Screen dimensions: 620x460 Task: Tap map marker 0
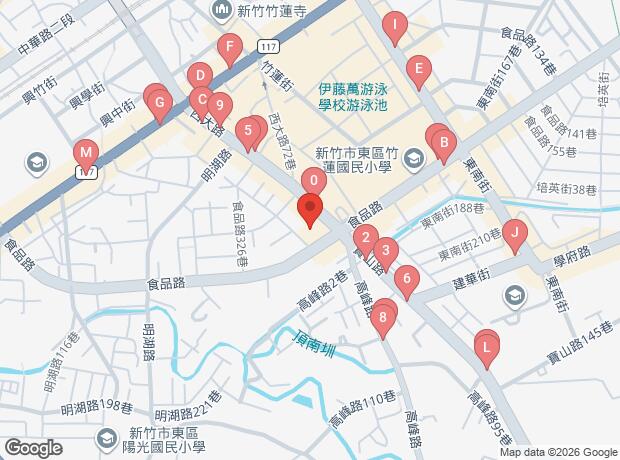(x=314, y=182)
